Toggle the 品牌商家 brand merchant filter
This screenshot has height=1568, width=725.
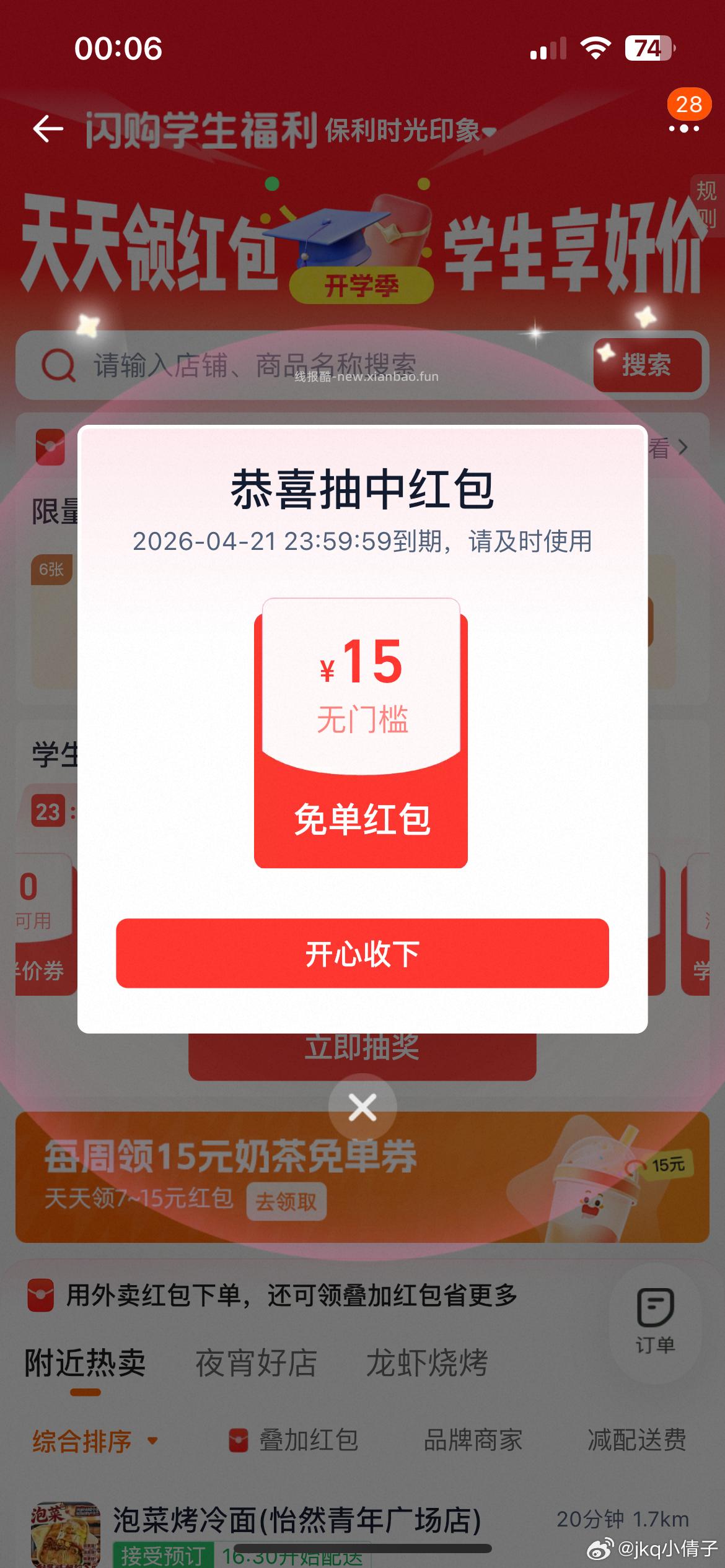[475, 1441]
